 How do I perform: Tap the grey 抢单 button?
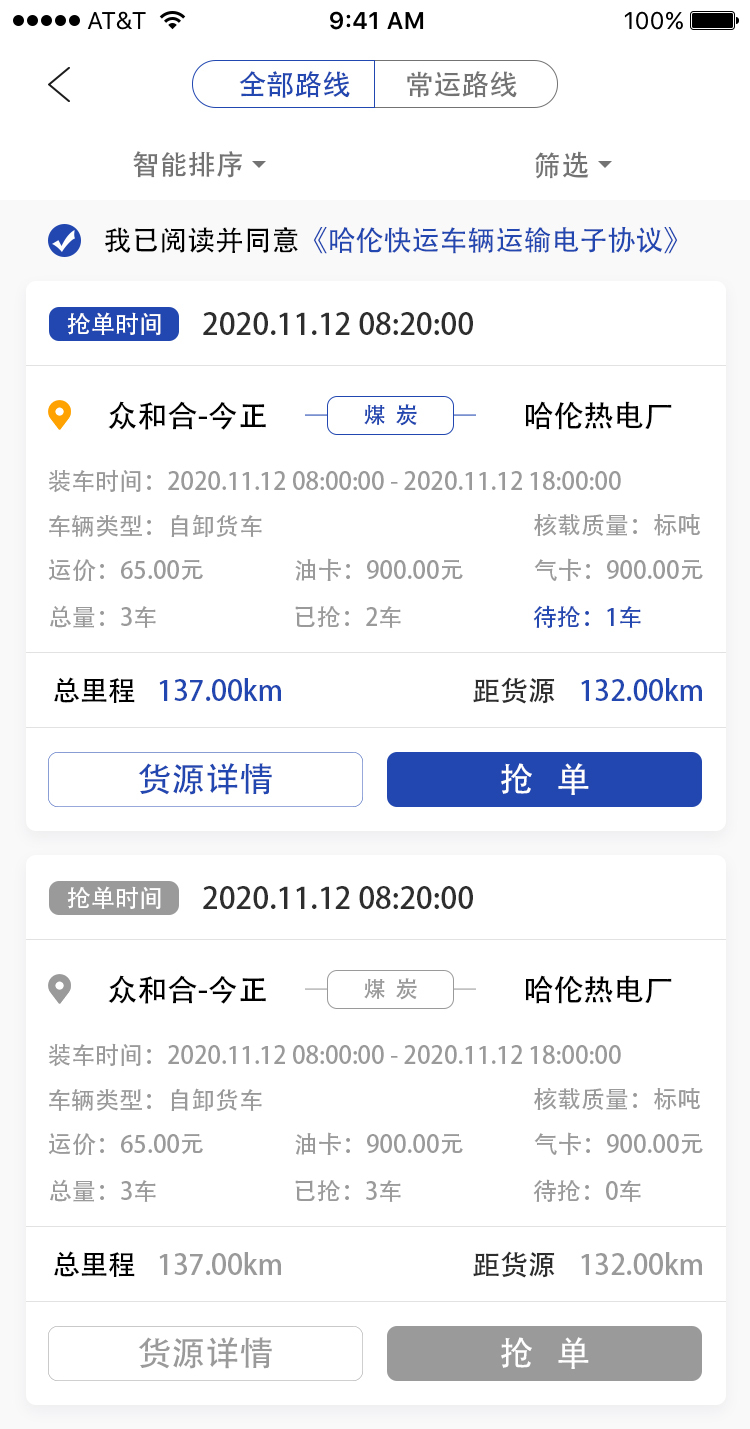coord(544,1353)
